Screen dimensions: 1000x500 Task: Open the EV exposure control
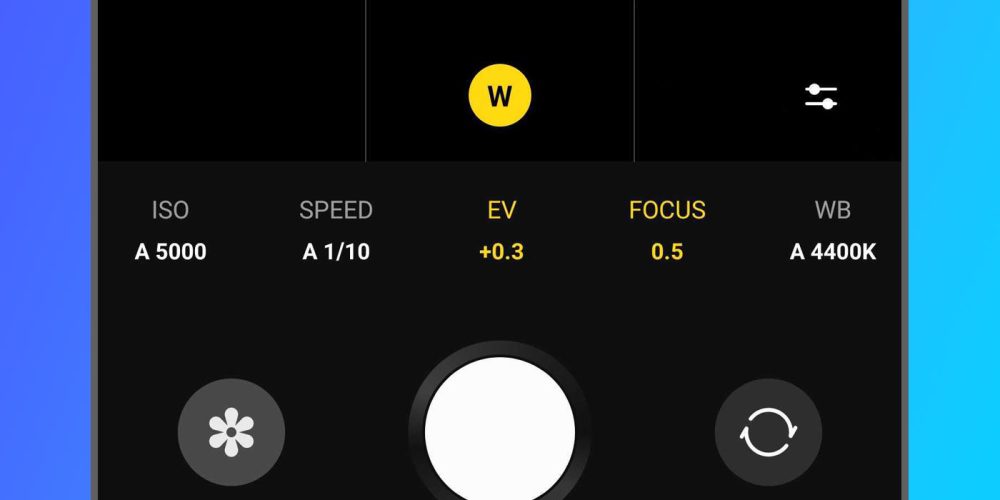[501, 230]
